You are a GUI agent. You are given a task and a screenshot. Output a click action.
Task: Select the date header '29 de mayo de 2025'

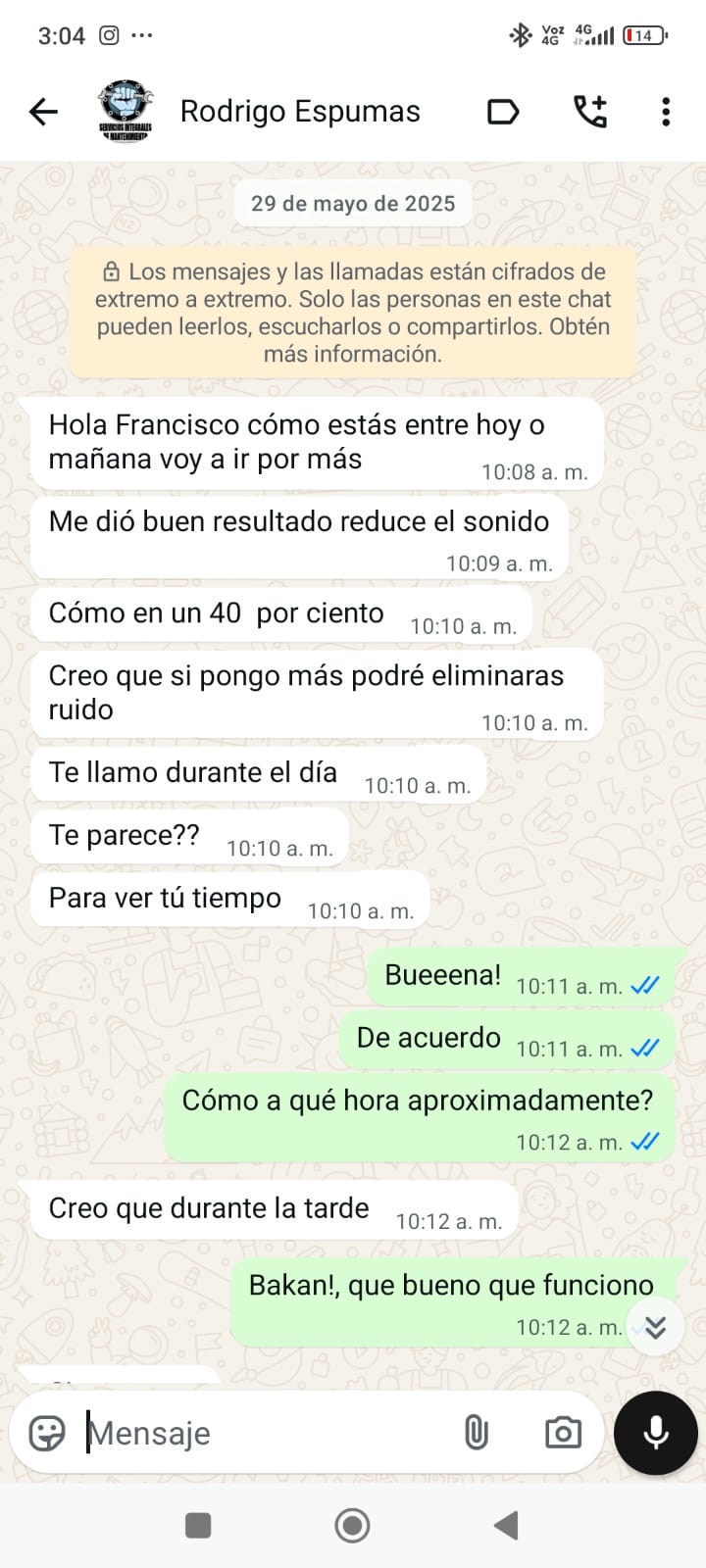tap(352, 203)
